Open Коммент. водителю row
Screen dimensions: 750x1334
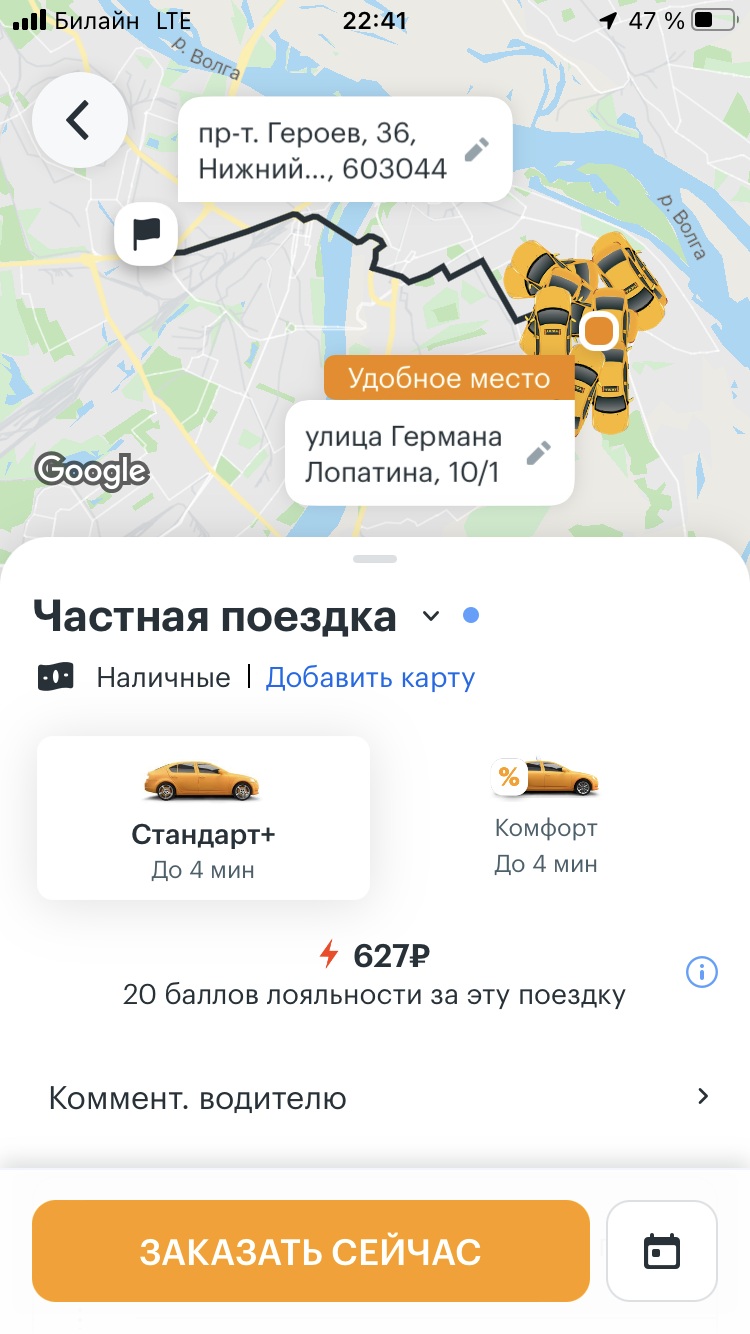[x=375, y=1098]
